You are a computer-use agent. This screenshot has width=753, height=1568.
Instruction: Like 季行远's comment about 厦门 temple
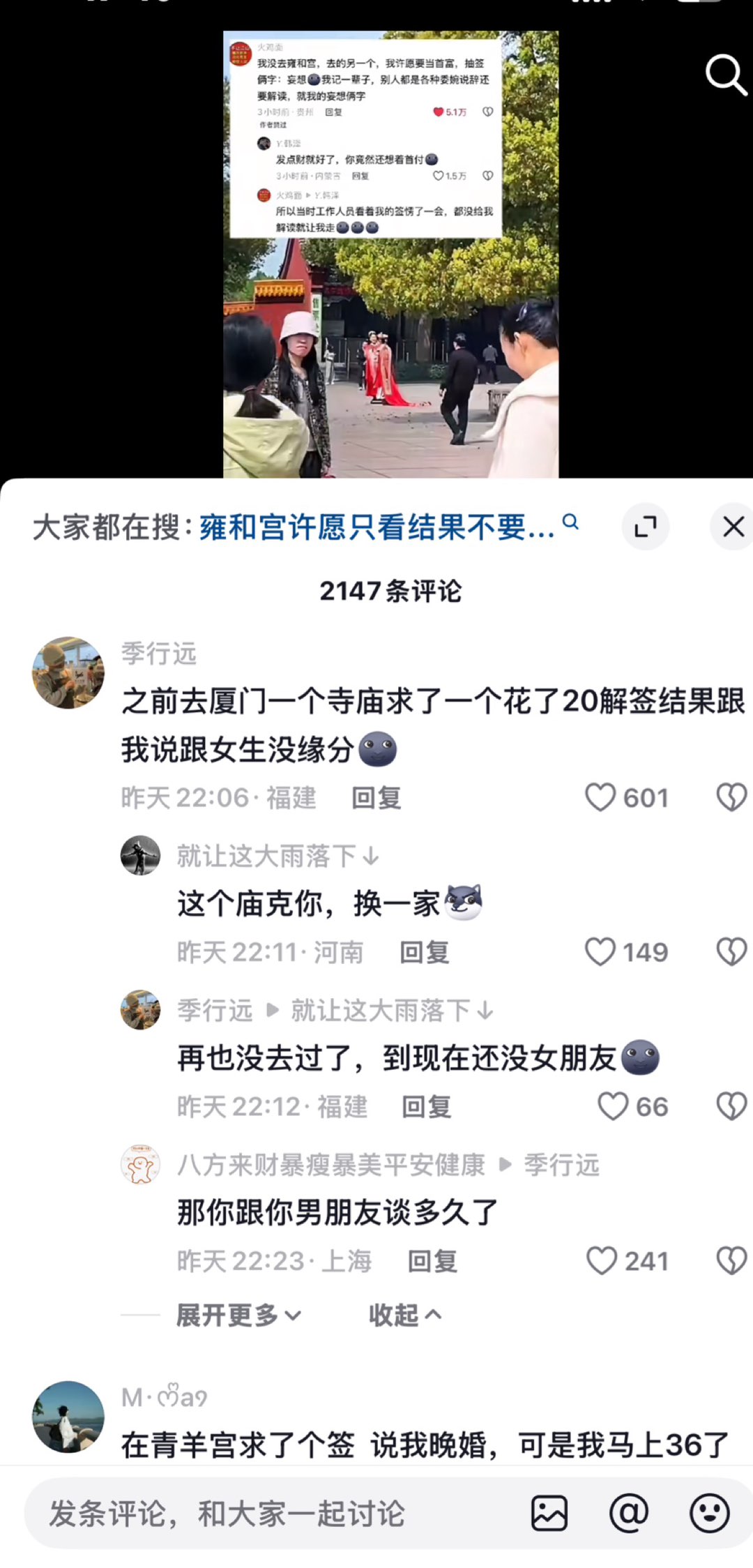click(x=600, y=797)
